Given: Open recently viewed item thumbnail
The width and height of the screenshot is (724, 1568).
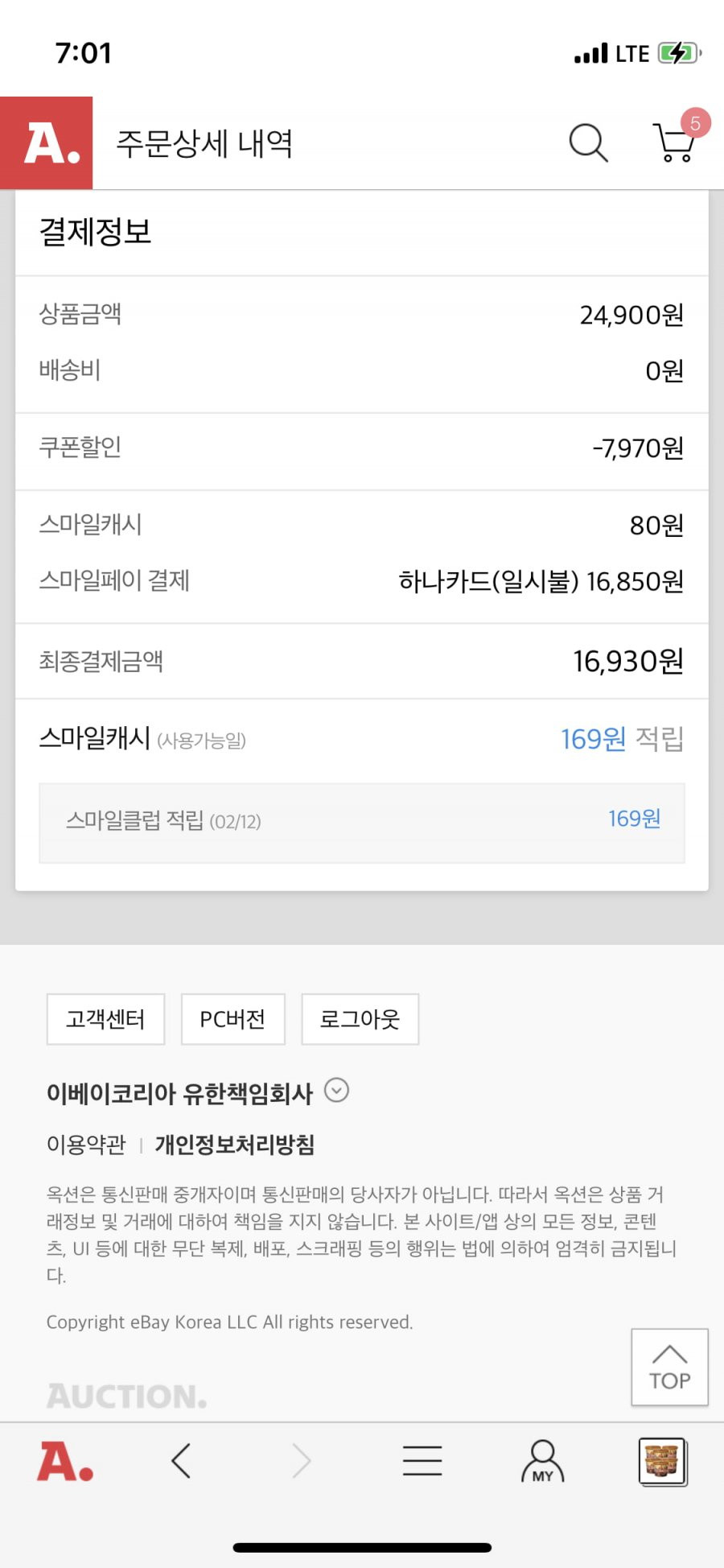Looking at the screenshot, I should coord(662,1461).
